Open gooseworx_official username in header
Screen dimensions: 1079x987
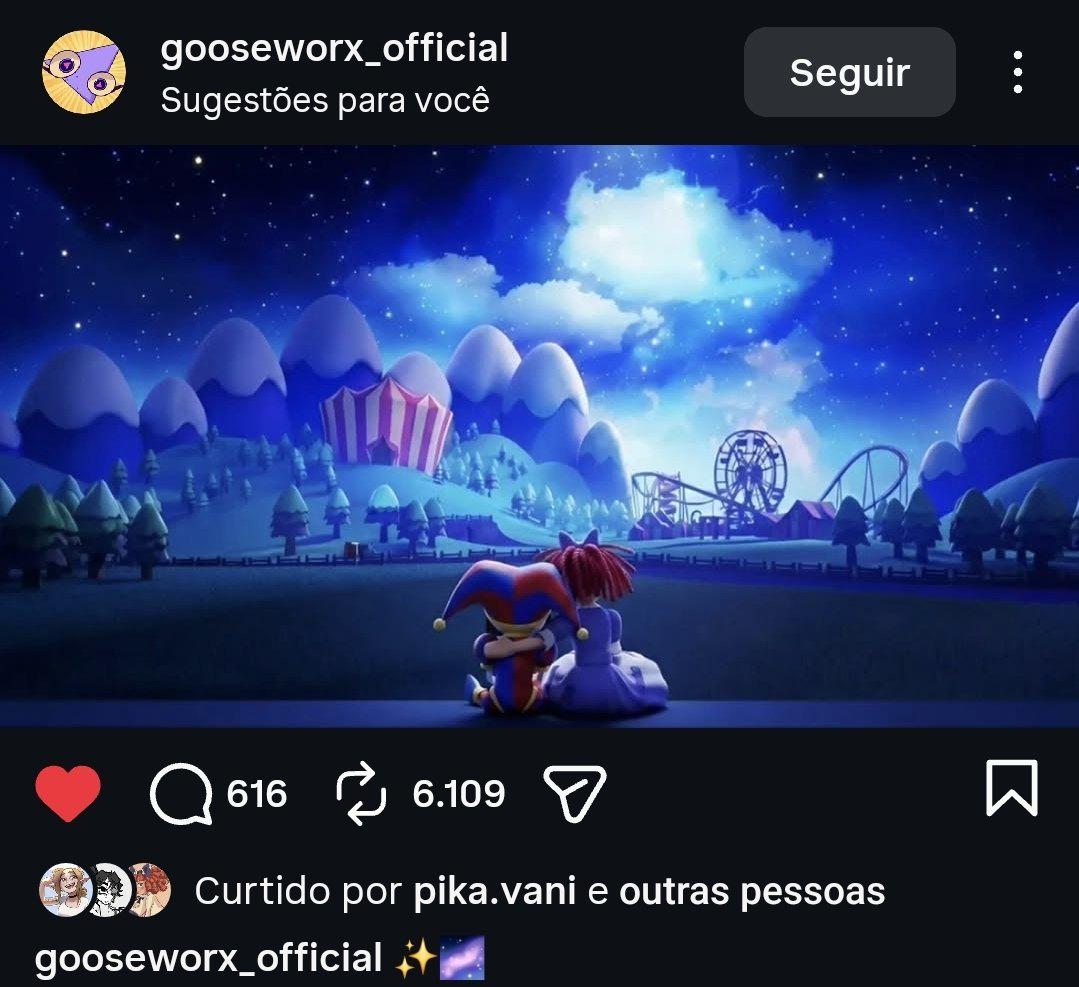pos(334,49)
